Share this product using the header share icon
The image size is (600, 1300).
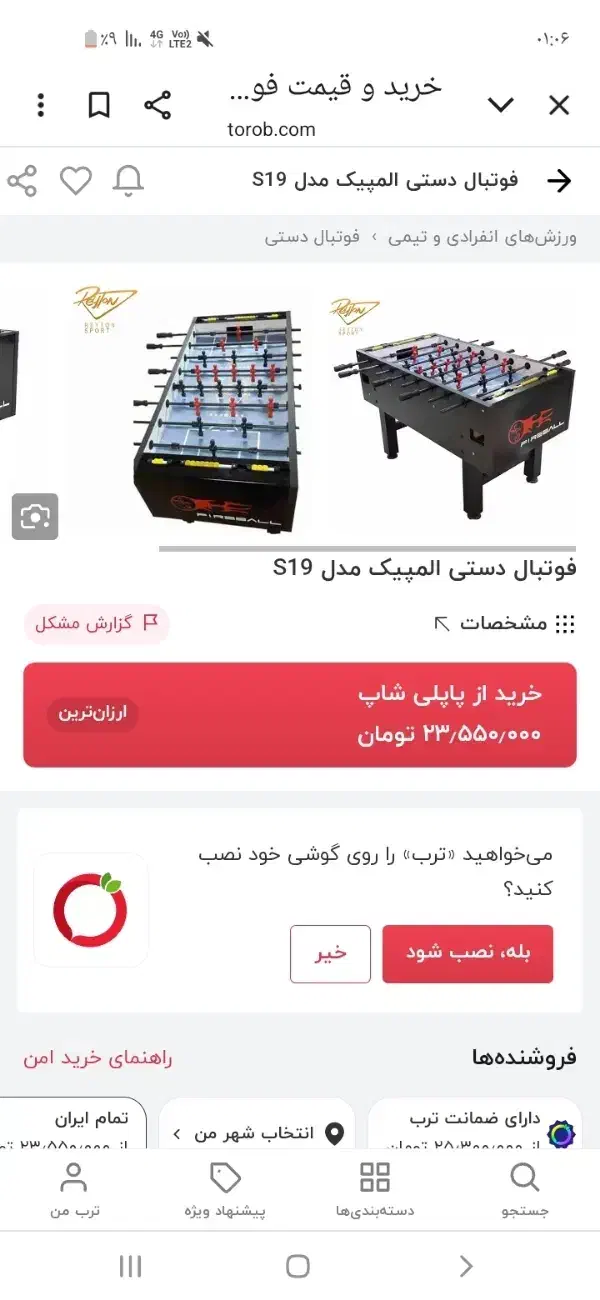22,181
